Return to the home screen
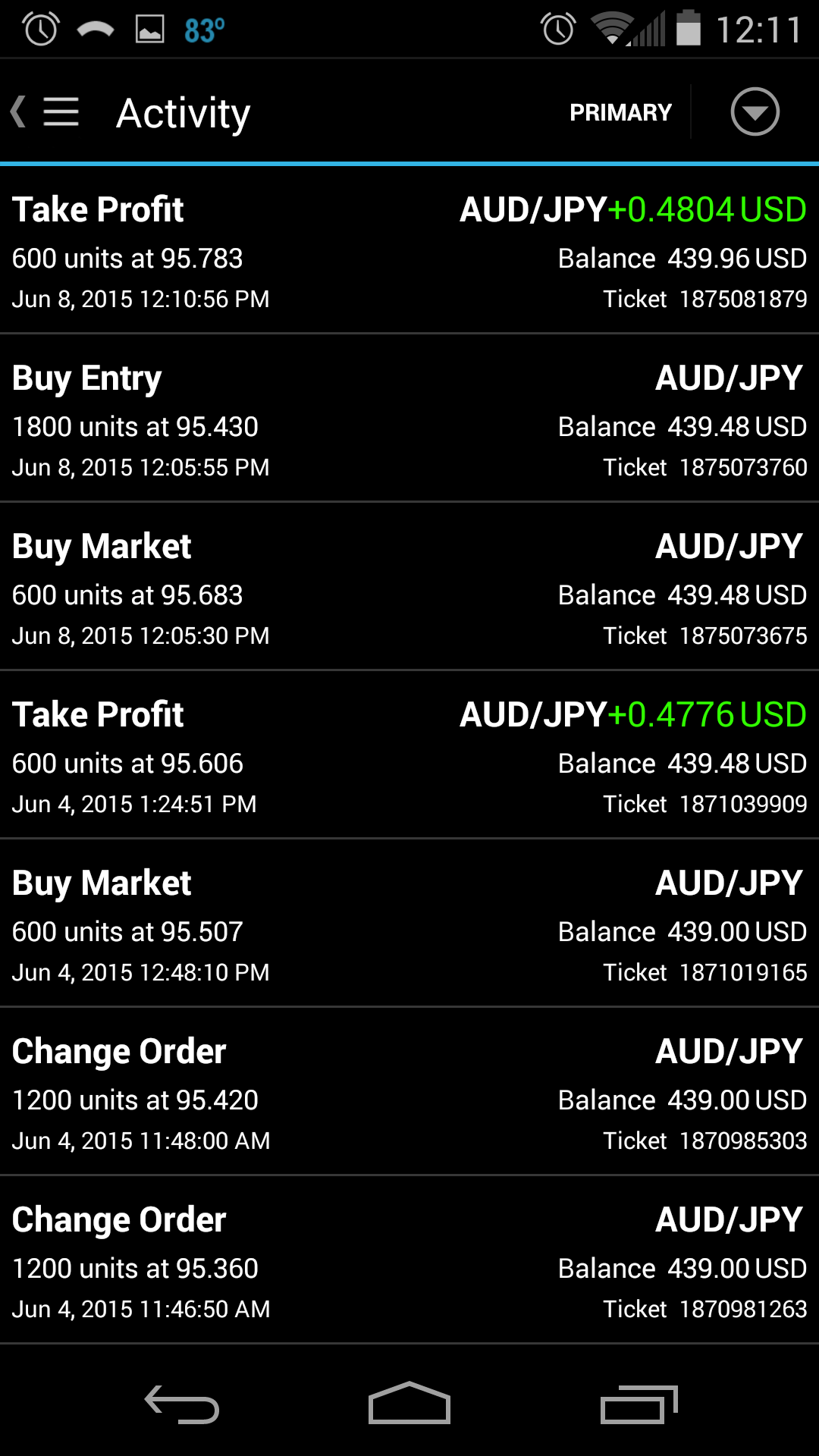Screen dimensions: 819x1456 click(x=409, y=1404)
